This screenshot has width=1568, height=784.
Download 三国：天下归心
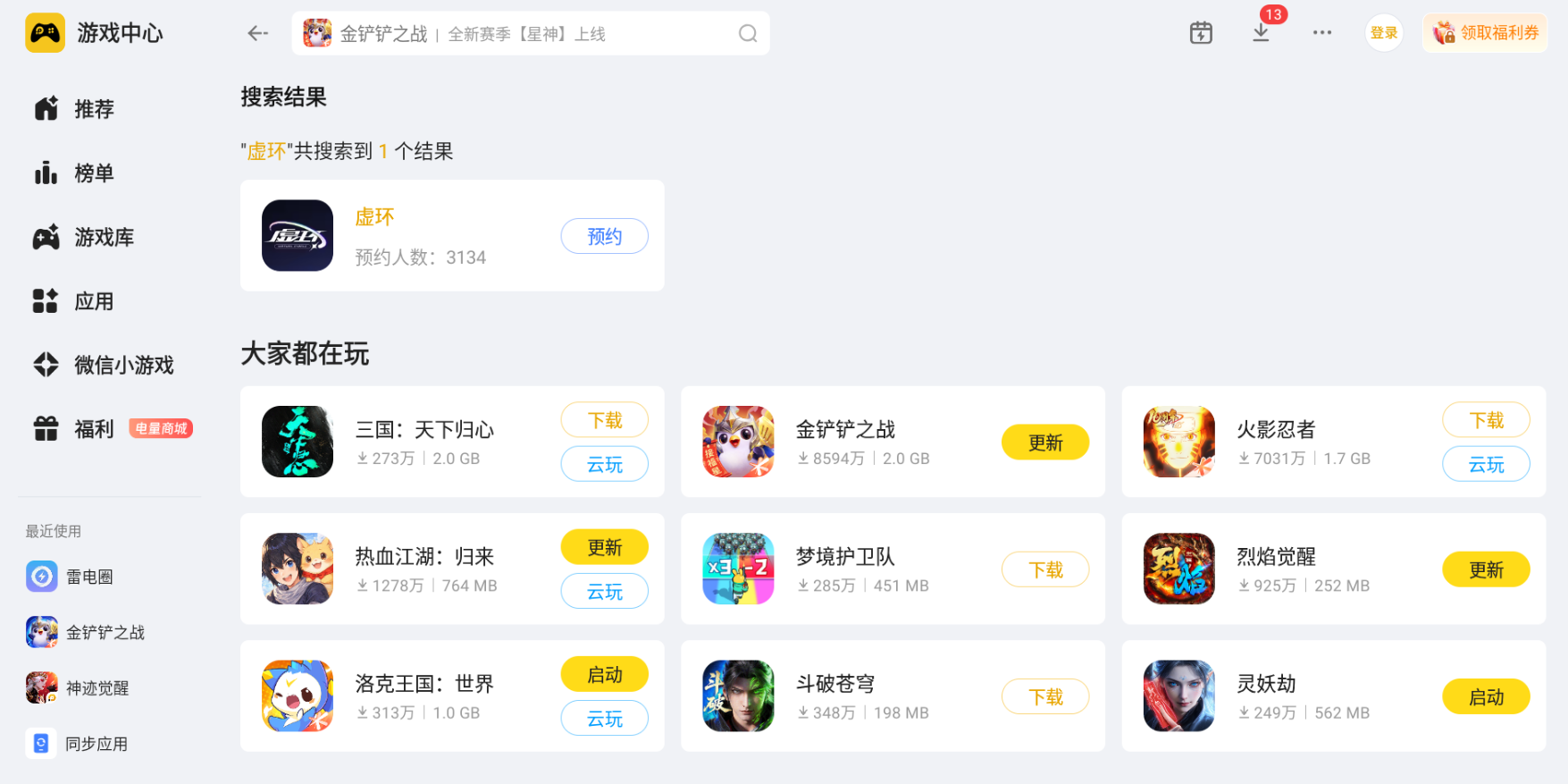pyautogui.click(x=604, y=420)
